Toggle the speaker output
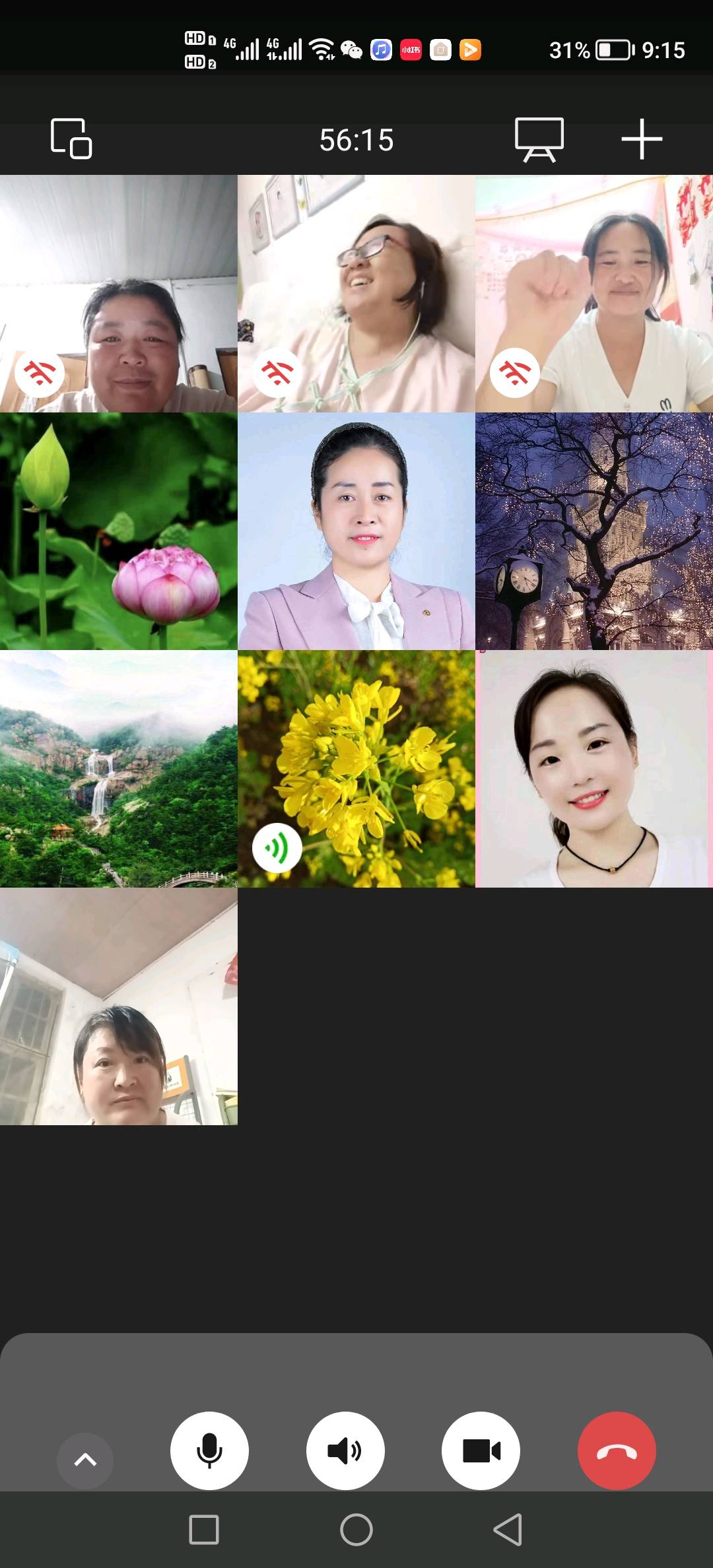 click(x=345, y=1451)
